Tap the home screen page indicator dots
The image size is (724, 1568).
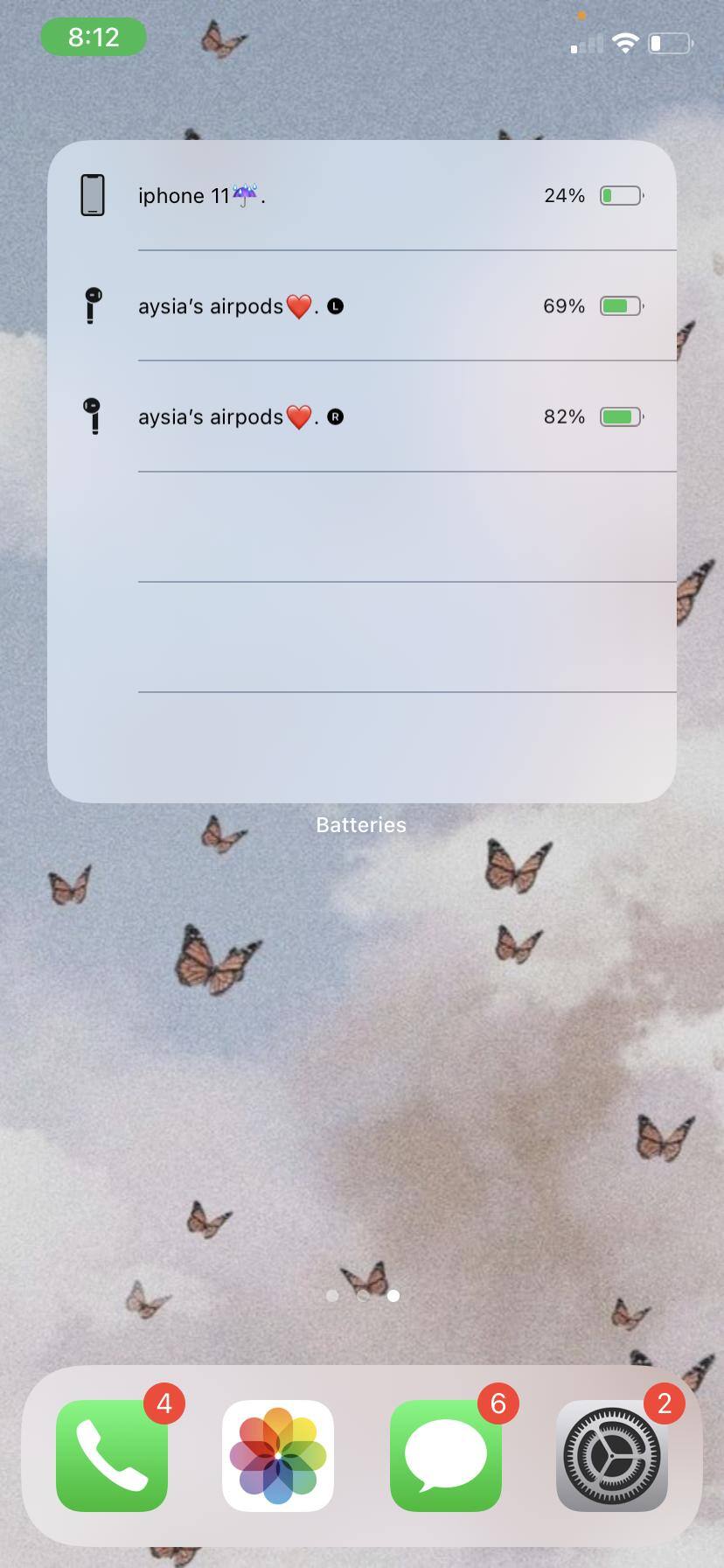[x=362, y=1295]
